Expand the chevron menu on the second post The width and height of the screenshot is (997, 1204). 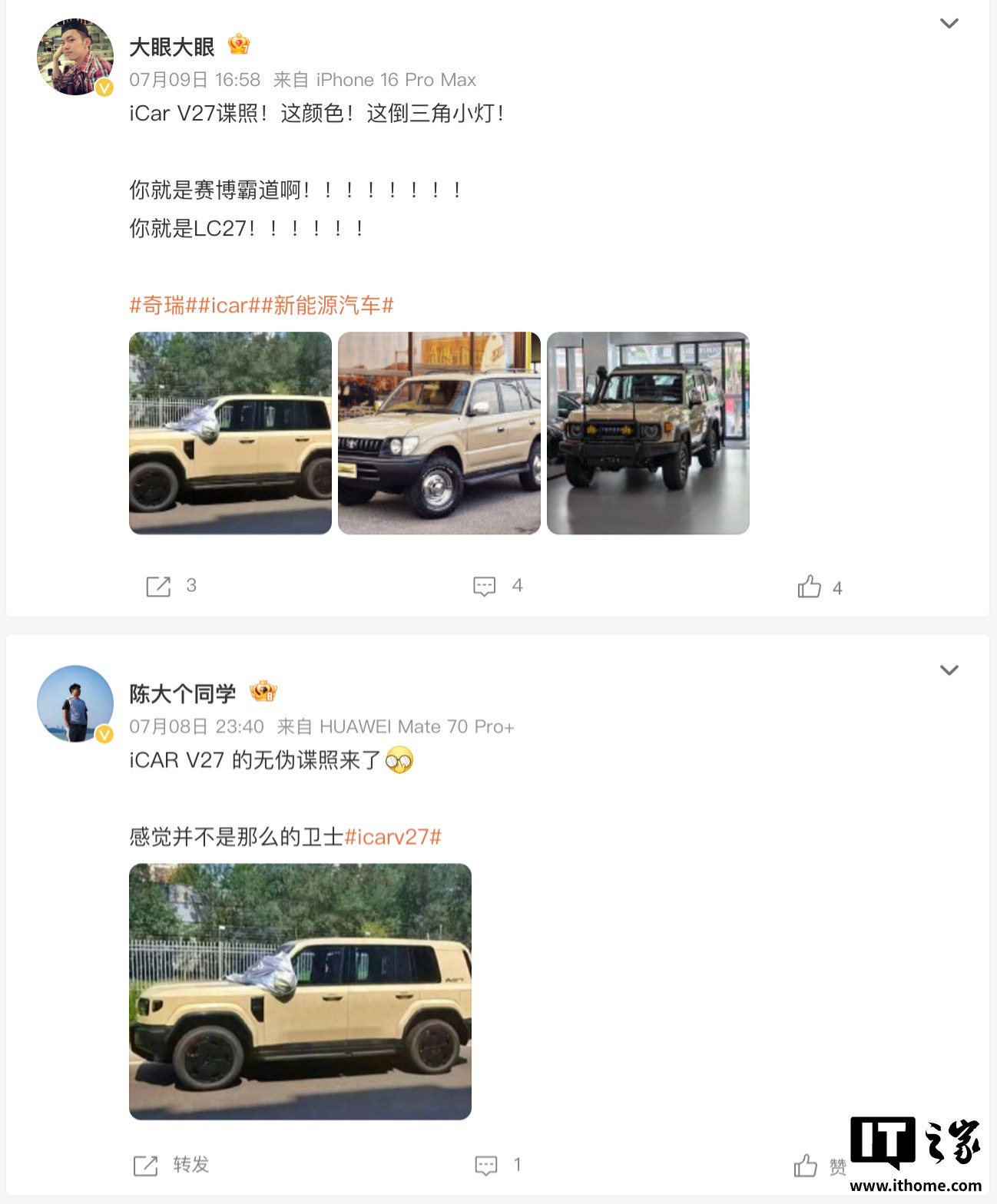coord(949,670)
